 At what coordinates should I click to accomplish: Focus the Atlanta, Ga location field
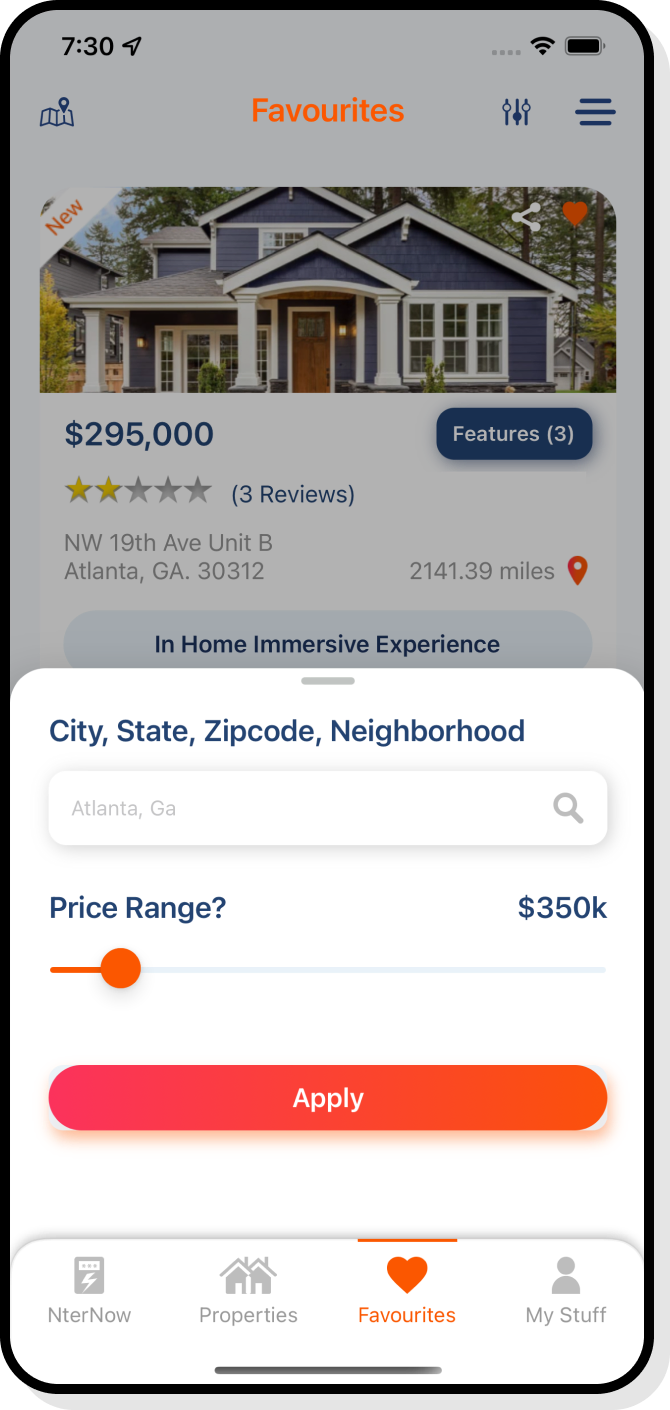pos(300,808)
